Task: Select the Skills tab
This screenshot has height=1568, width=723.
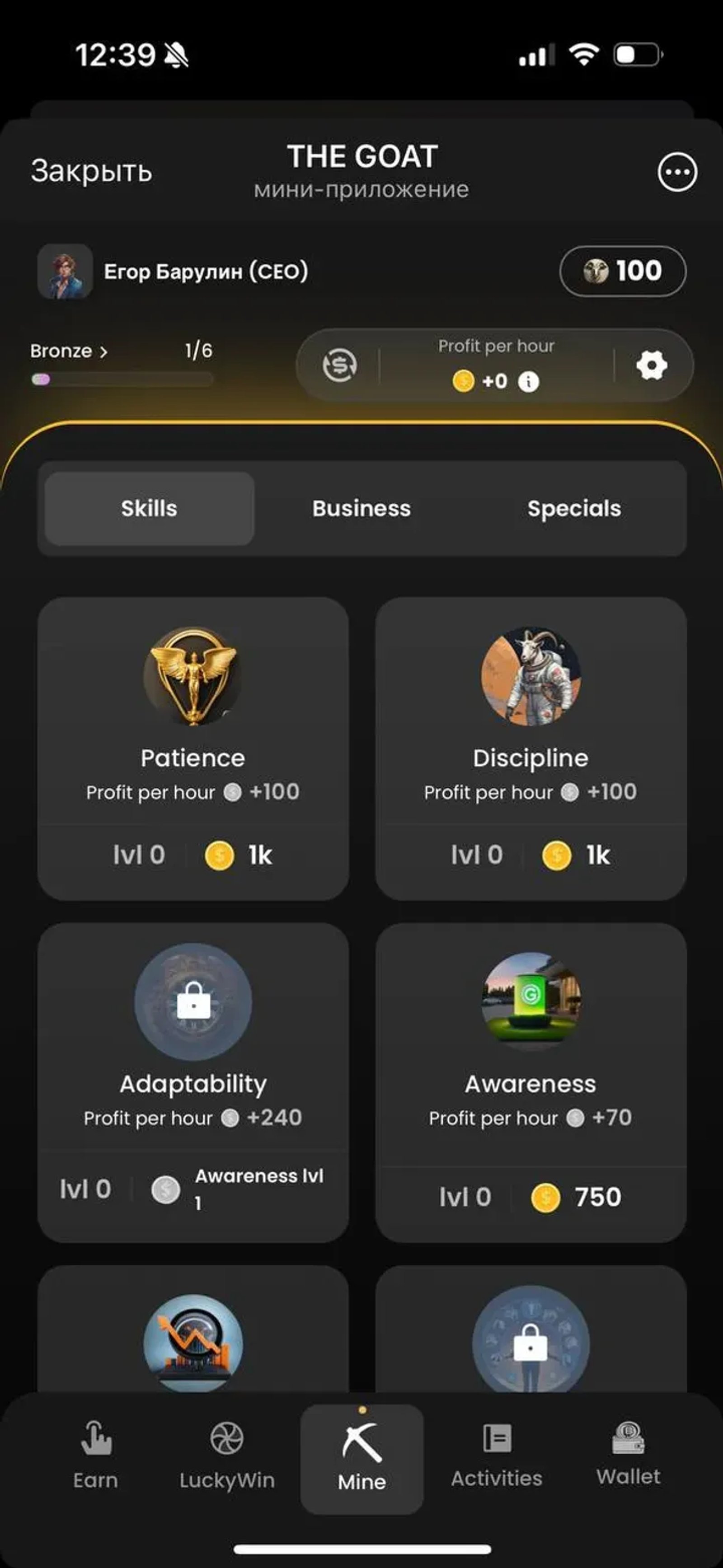Action: [149, 508]
